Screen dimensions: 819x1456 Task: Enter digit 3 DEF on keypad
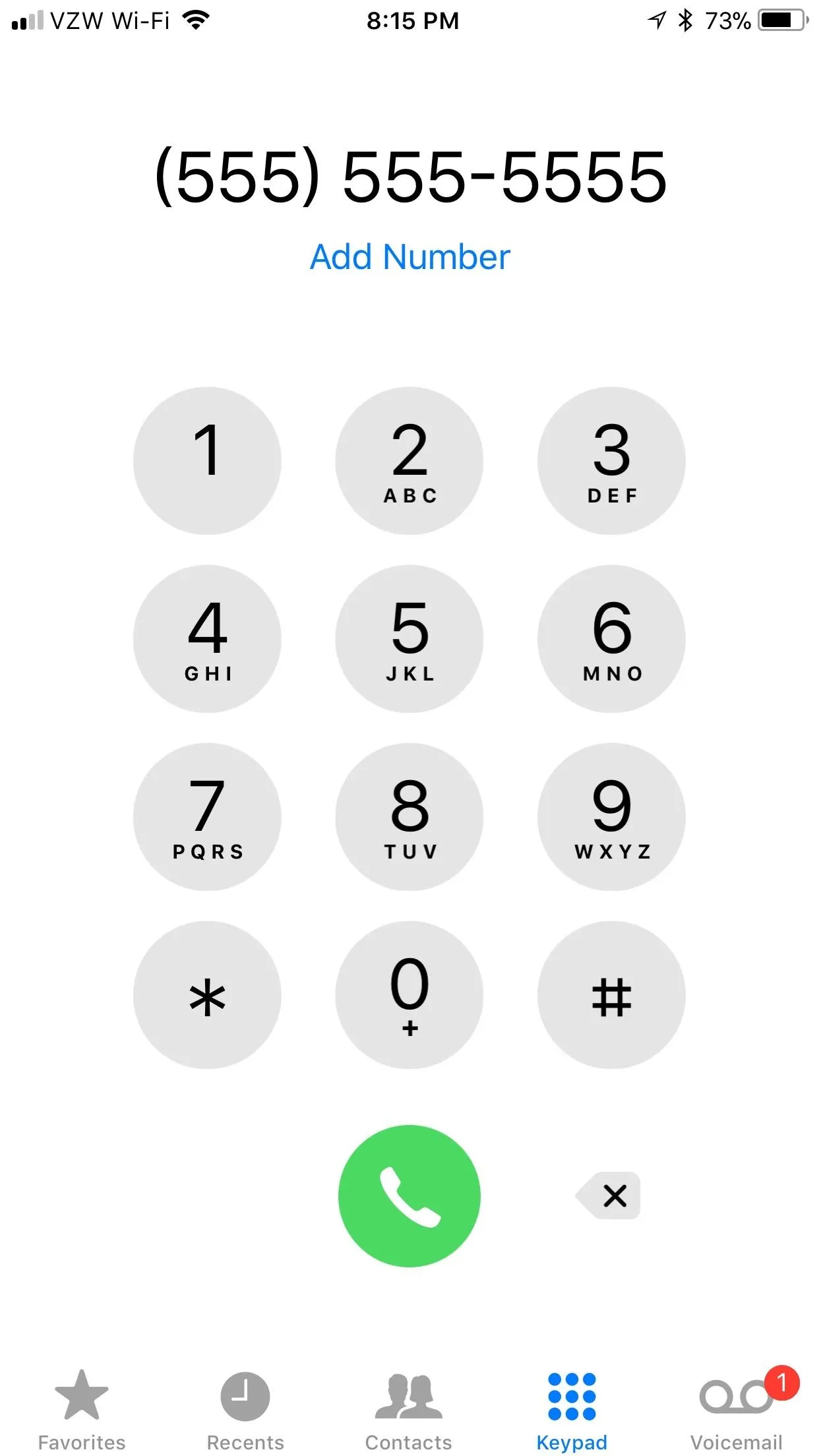click(611, 460)
